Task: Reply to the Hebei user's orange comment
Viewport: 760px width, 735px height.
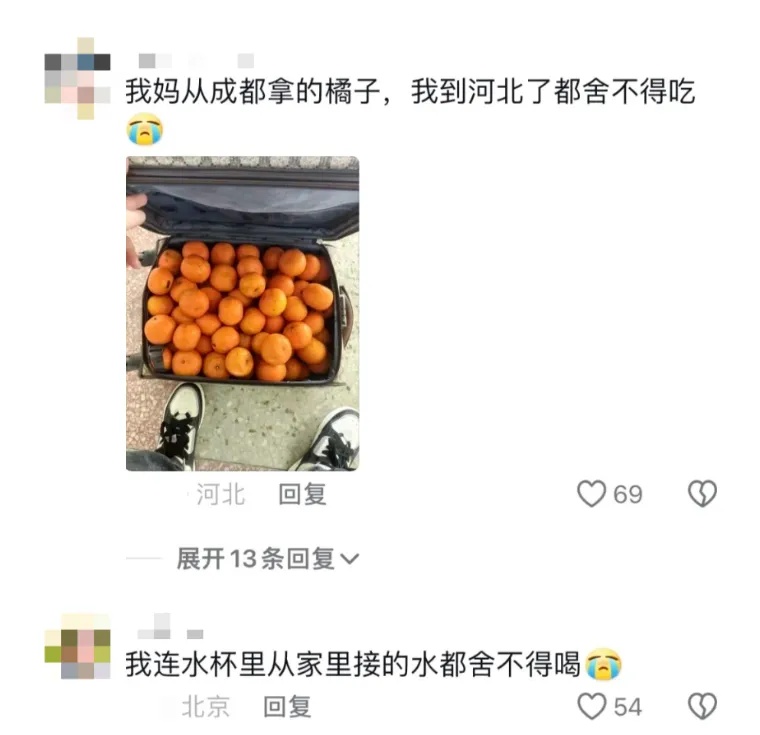Action: (302, 494)
